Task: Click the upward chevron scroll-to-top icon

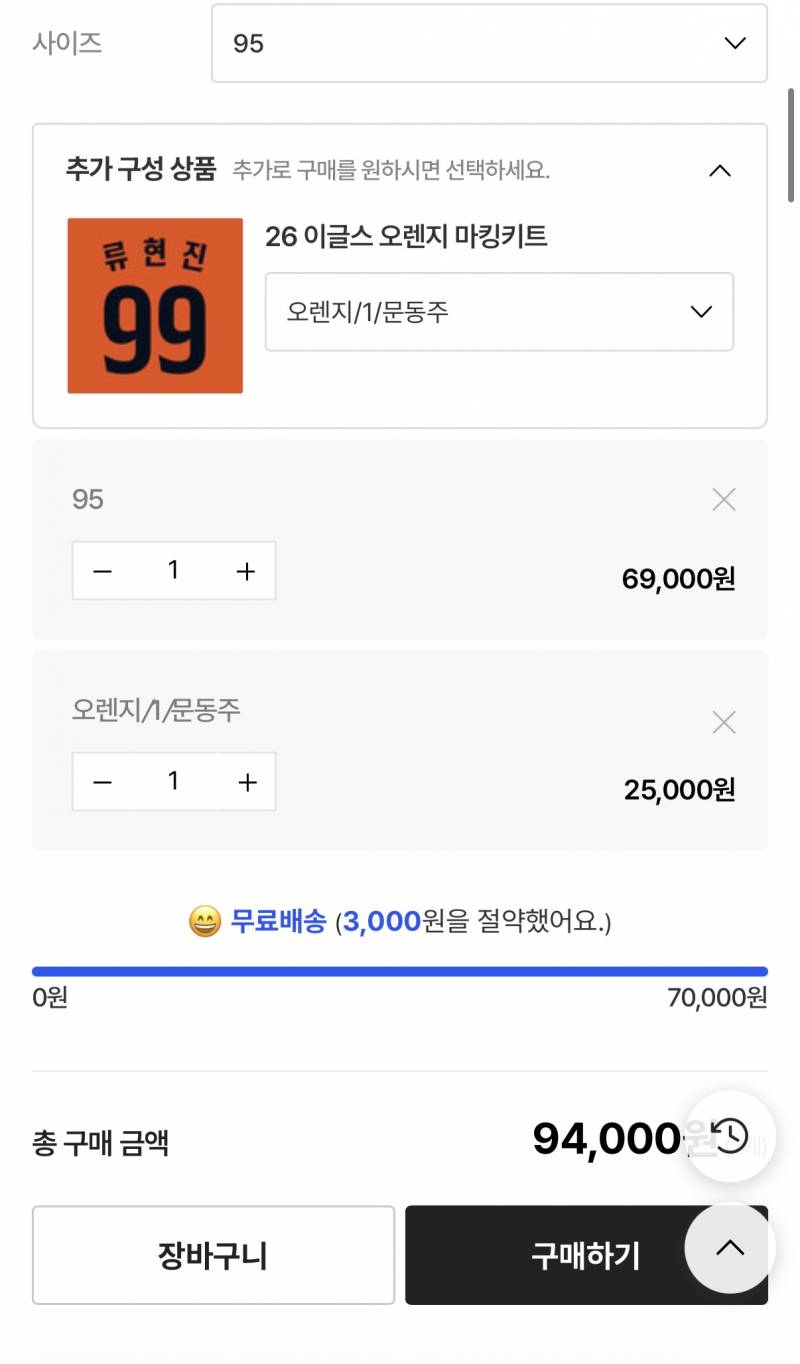Action: pos(728,1248)
